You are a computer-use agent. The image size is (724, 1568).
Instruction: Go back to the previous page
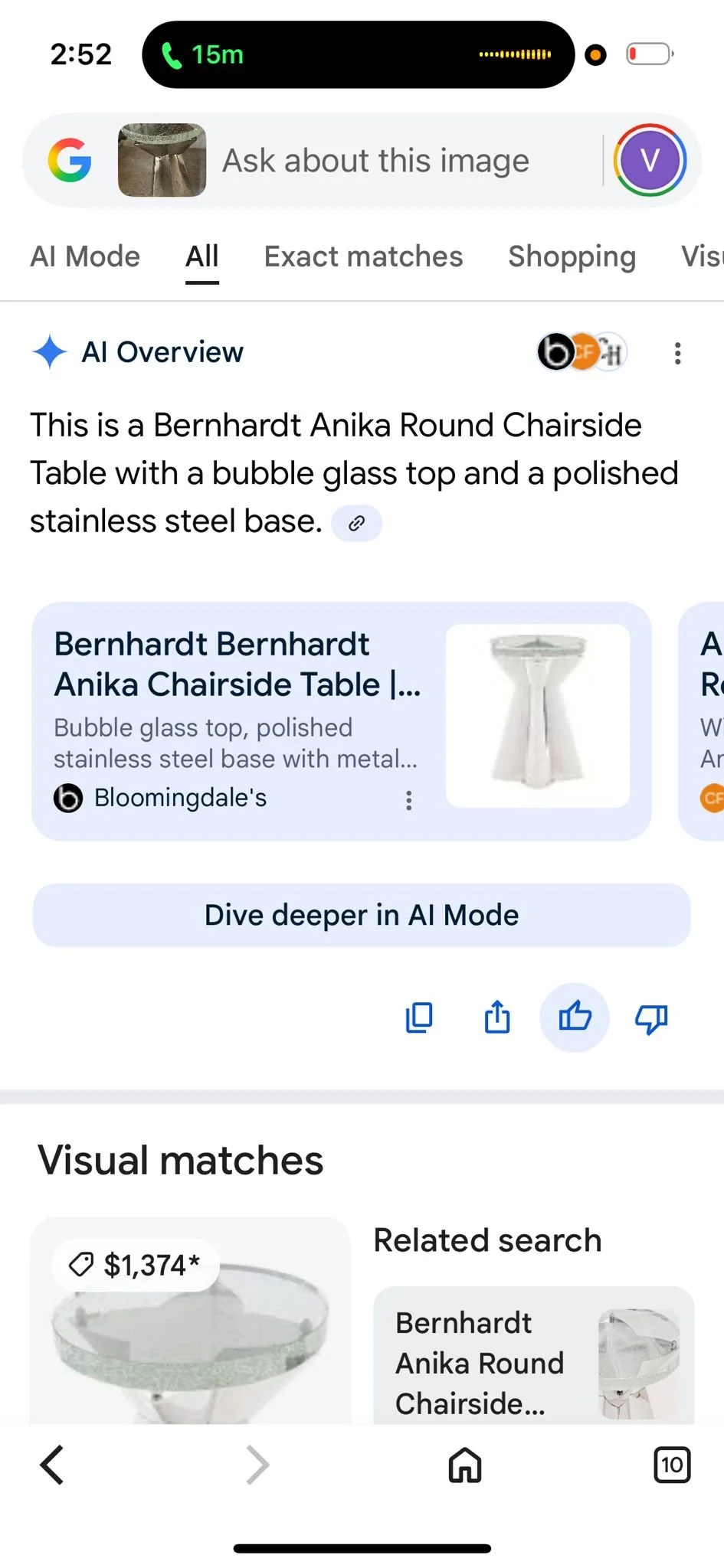(x=52, y=1465)
